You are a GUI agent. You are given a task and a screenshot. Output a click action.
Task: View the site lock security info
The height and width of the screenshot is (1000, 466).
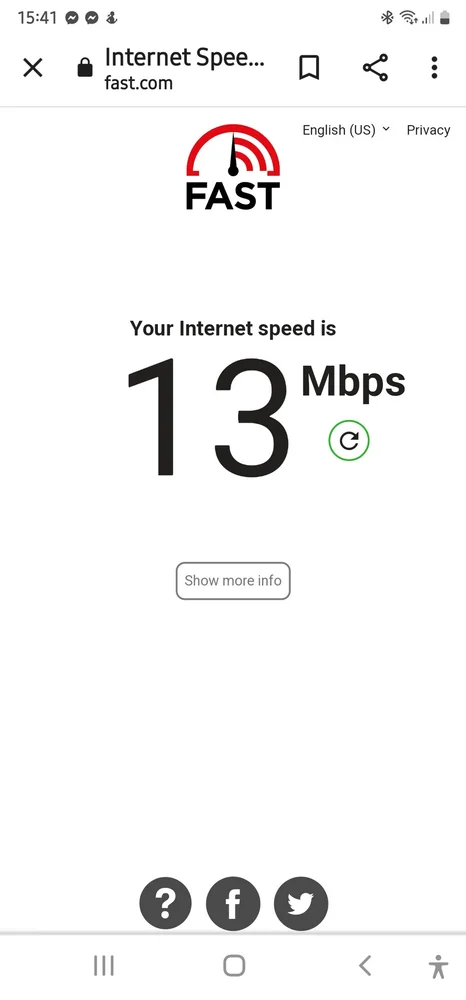coord(85,68)
